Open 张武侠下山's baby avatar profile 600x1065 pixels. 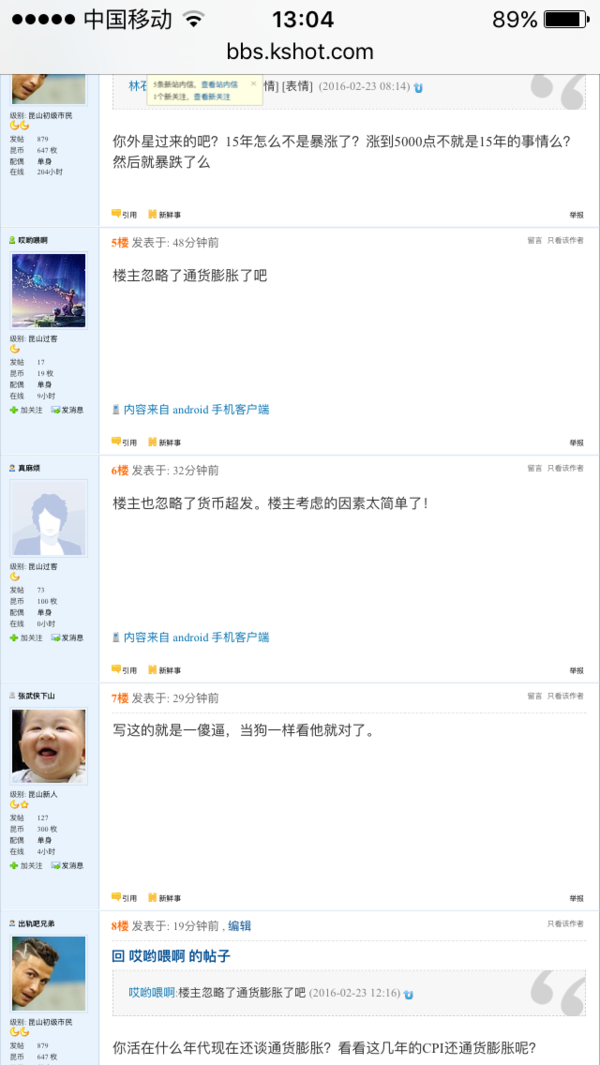pyautogui.click(x=49, y=745)
